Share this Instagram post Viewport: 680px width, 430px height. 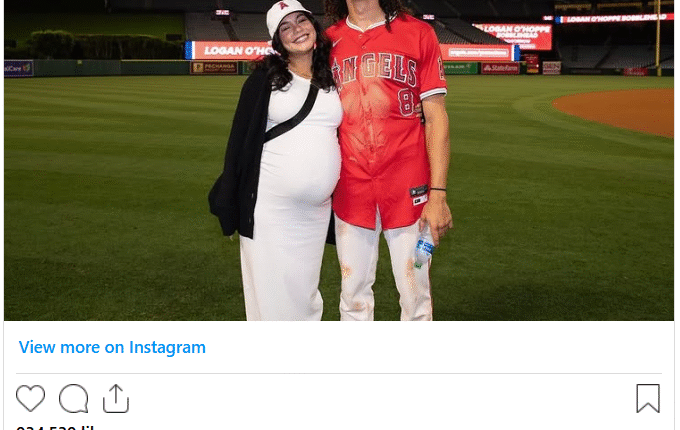tap(116, 398)
